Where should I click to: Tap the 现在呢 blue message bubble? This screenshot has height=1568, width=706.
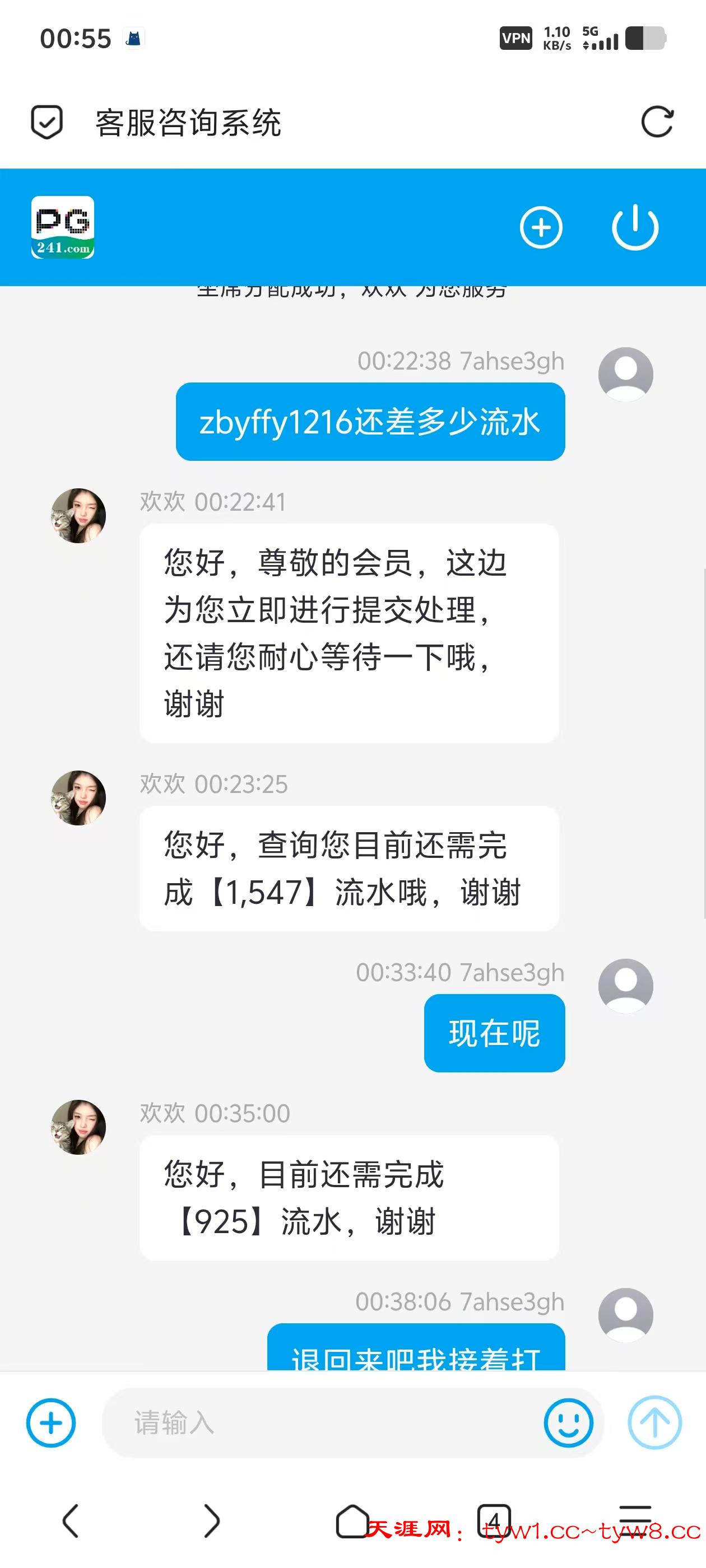(x=494, y=1032)
